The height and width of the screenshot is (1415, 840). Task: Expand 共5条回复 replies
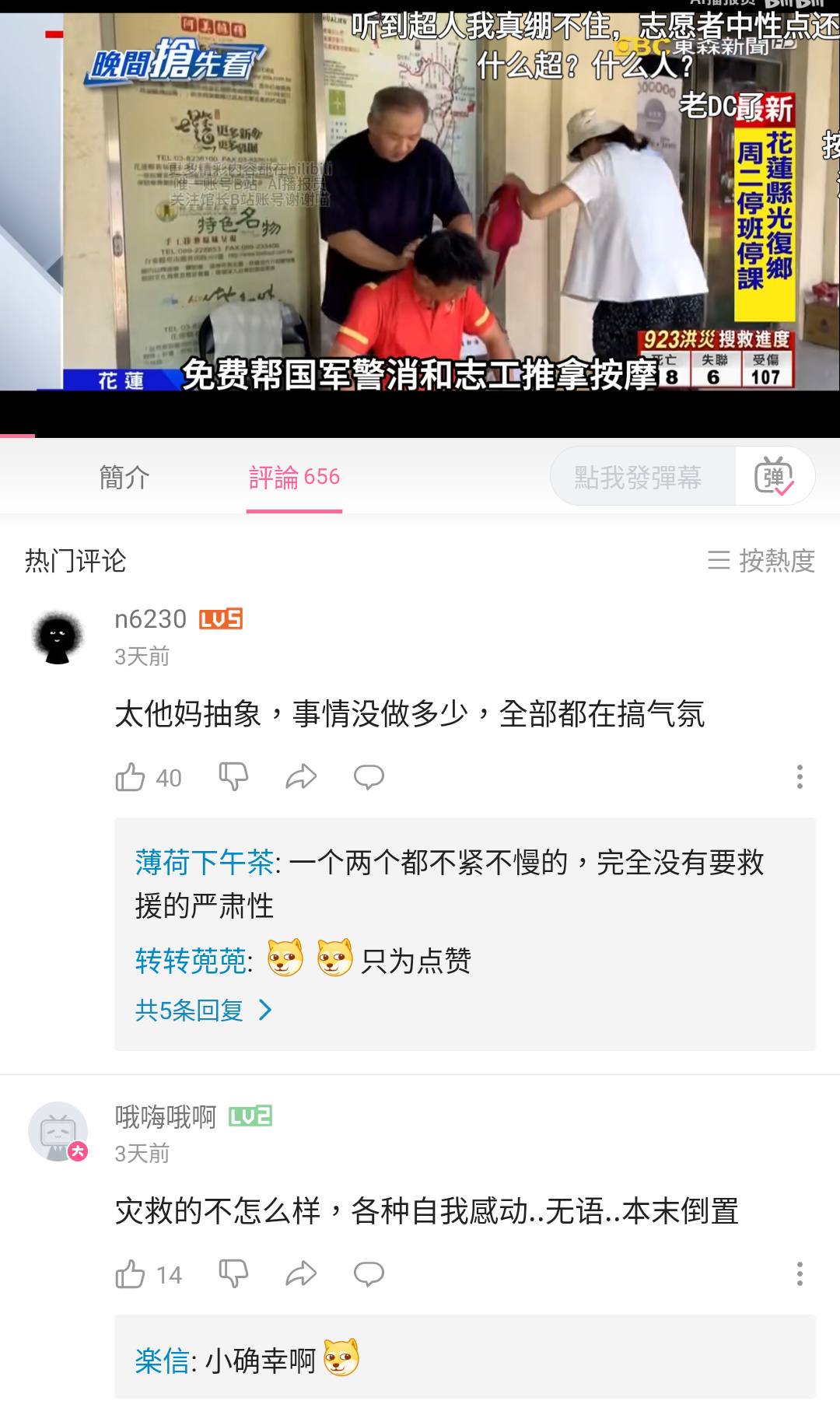point(204,1010)
